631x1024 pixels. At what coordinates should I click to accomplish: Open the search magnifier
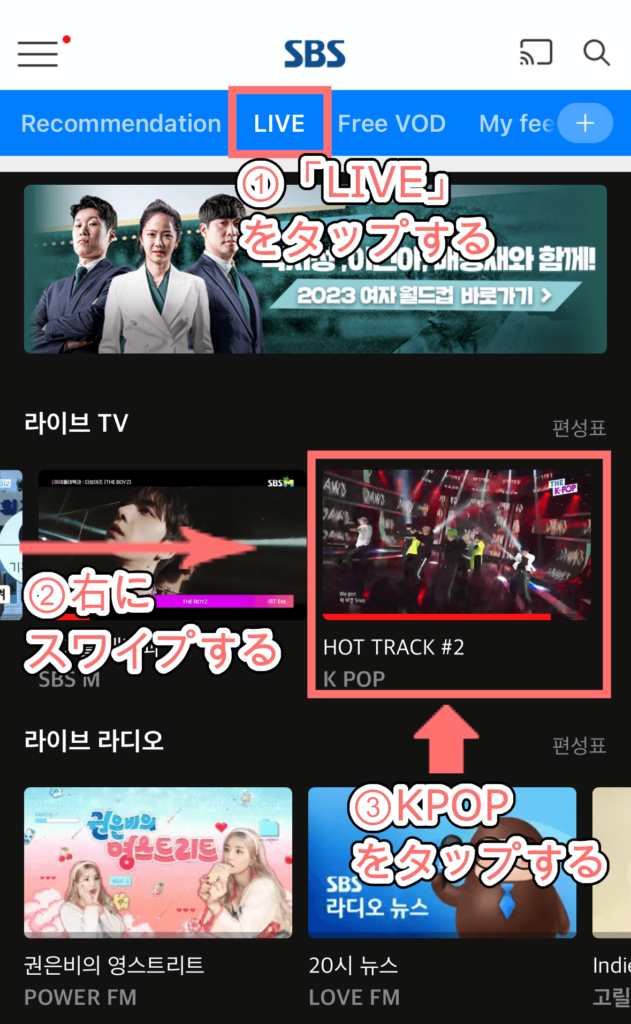597,53
